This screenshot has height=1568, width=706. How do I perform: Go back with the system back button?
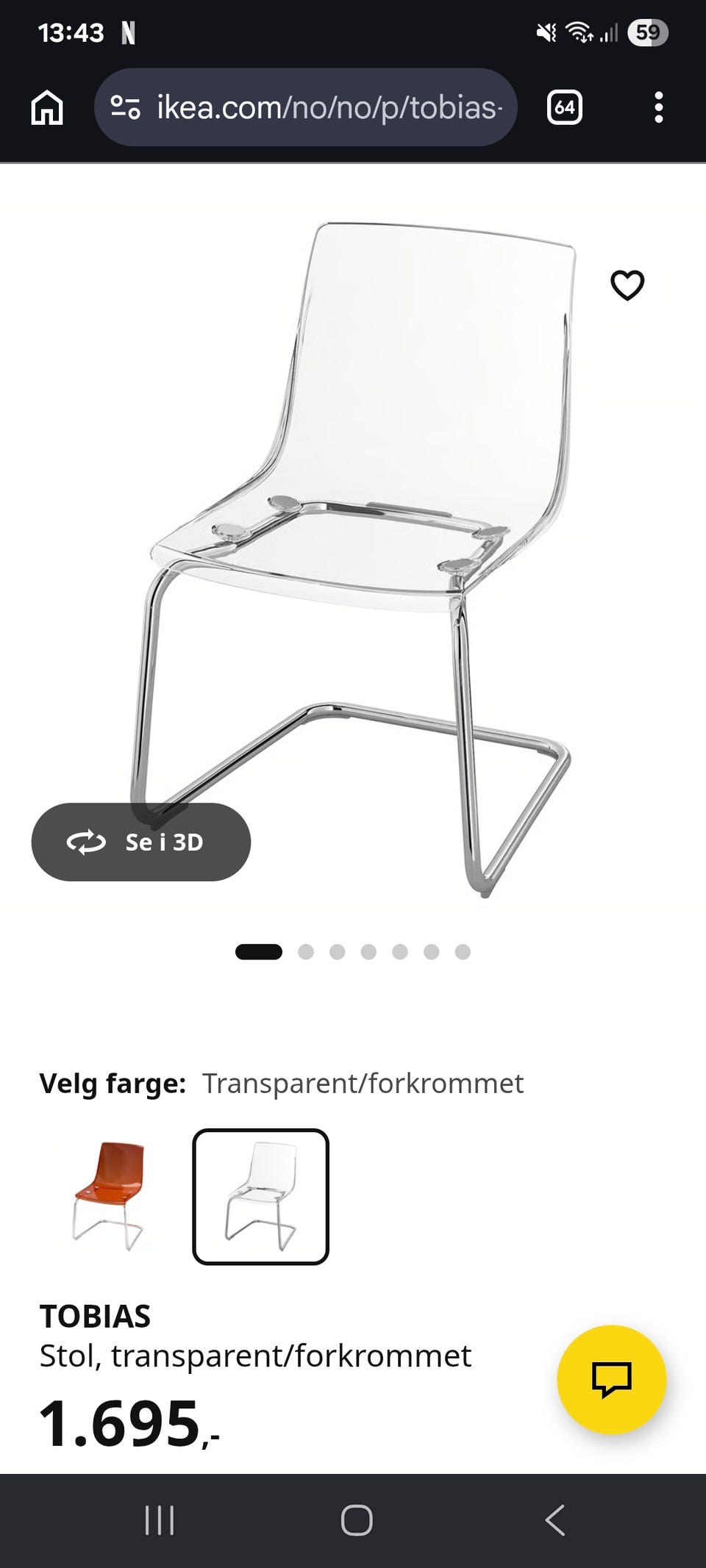pos(555,1520)
